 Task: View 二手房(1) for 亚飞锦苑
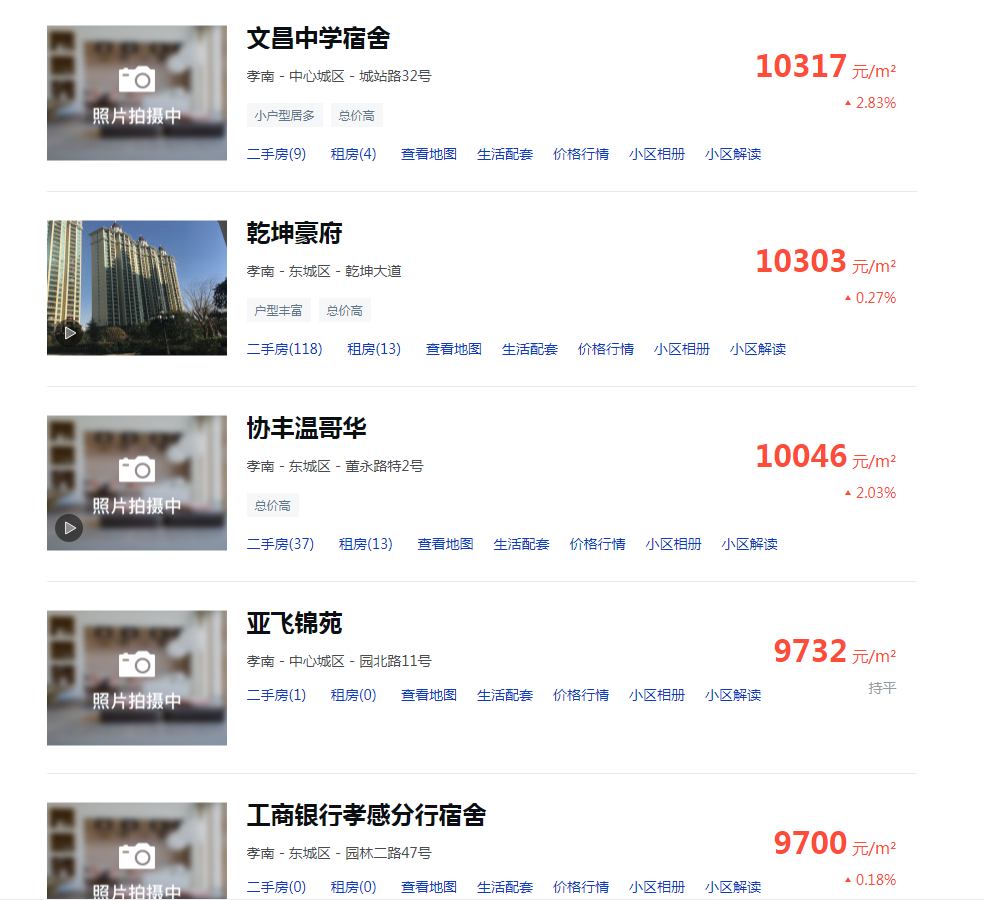(x=276, y=695)
